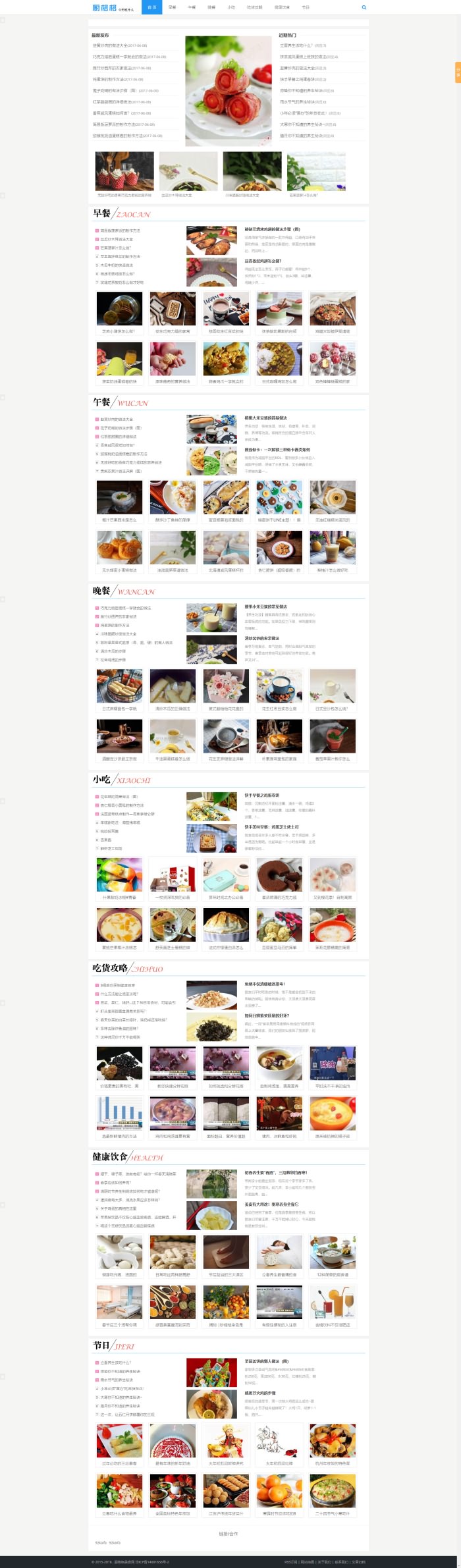
Task: Select the 小吃 nav tab
Action: pyautogui.click(x=231, y=7)
